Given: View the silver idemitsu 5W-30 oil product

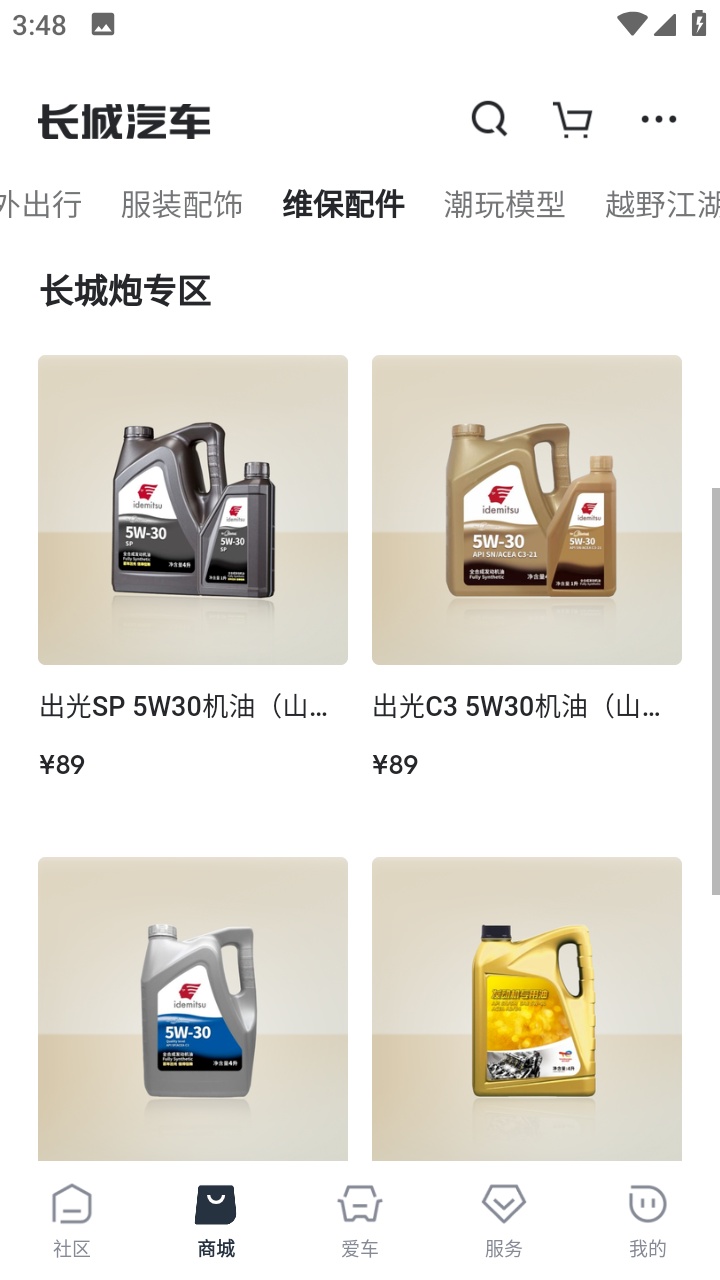Looking at the screenshot, I should pyautogui.click(x=193, y=1008).
